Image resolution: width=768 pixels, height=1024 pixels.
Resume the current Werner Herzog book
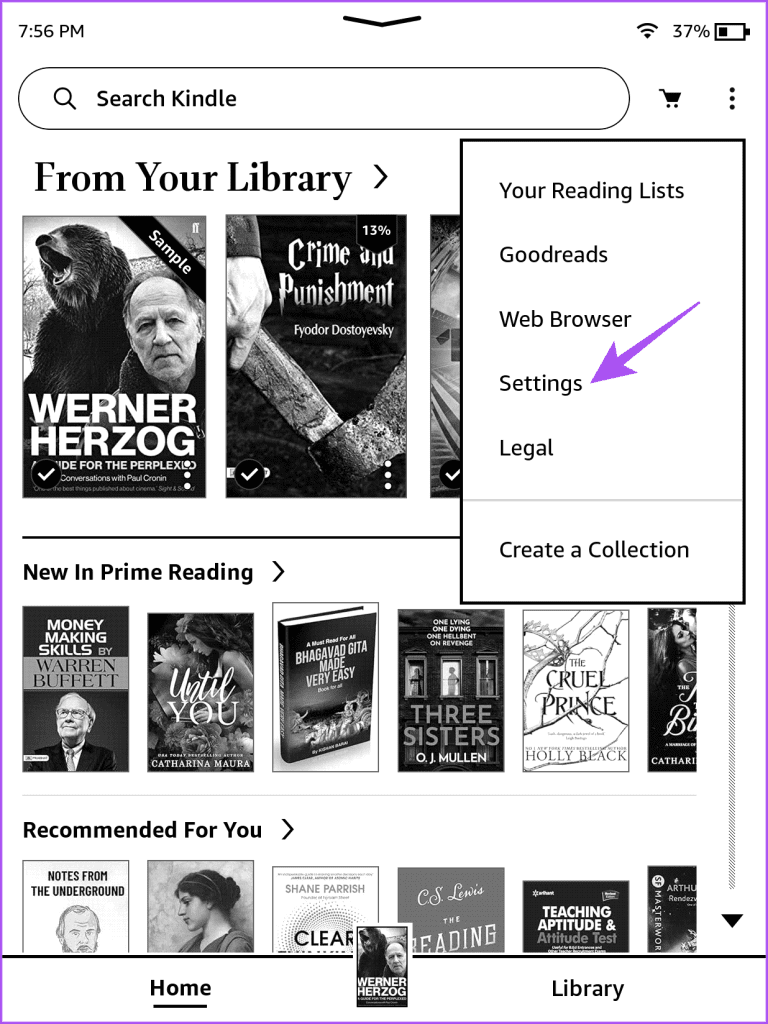383,967
